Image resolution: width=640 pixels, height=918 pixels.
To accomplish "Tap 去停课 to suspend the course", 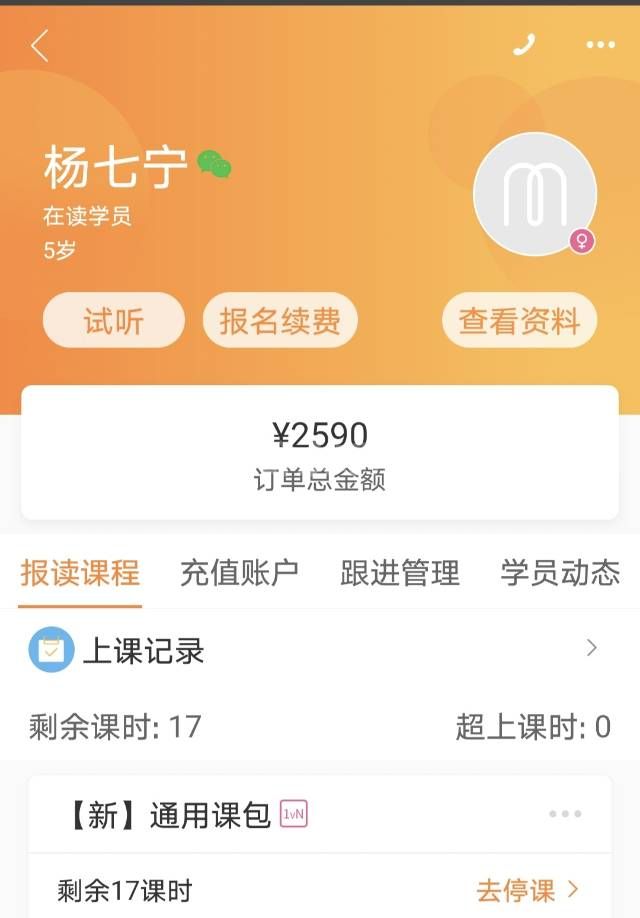I will click(527, 889).
